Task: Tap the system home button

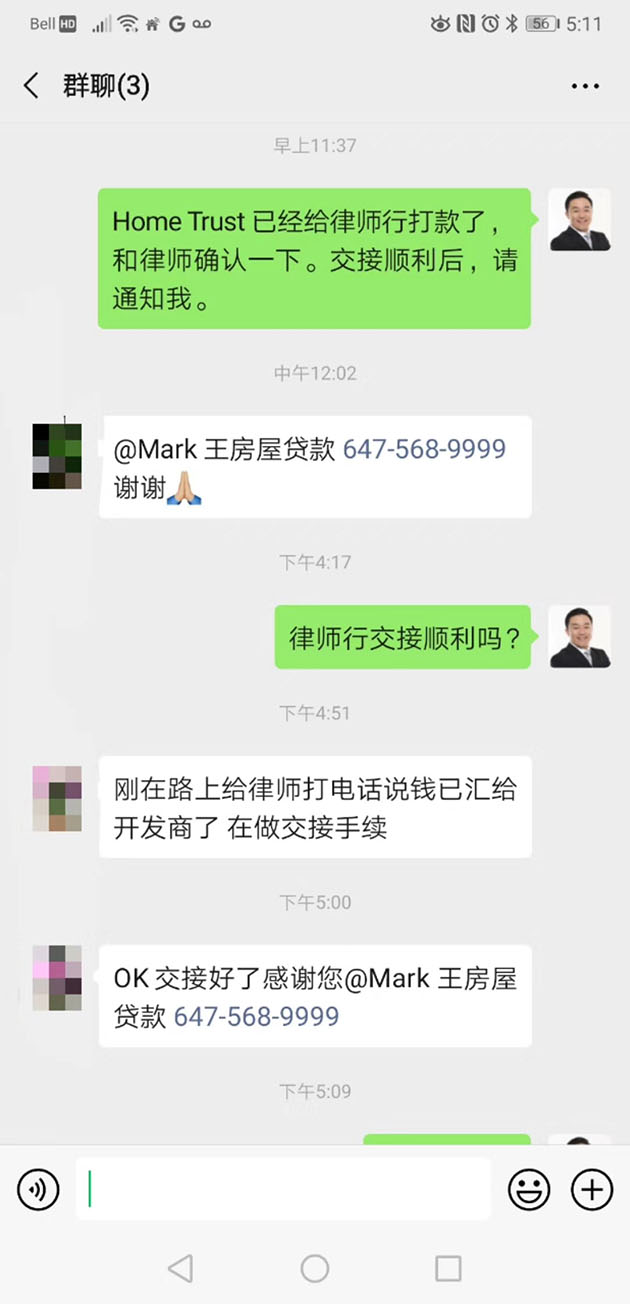Action: (x=315, y=1268)
